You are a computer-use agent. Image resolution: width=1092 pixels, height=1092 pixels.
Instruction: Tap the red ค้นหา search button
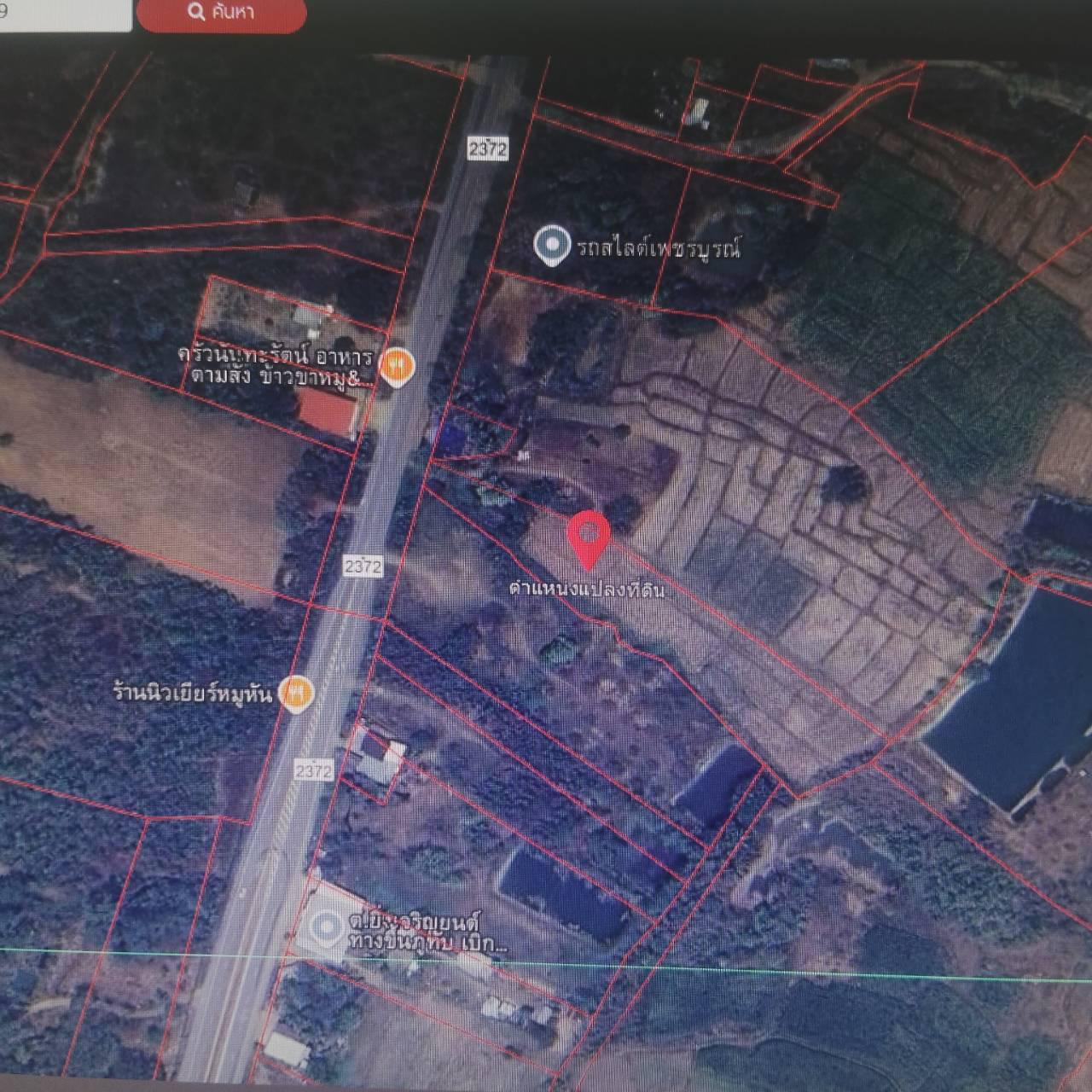click(221, 13)
